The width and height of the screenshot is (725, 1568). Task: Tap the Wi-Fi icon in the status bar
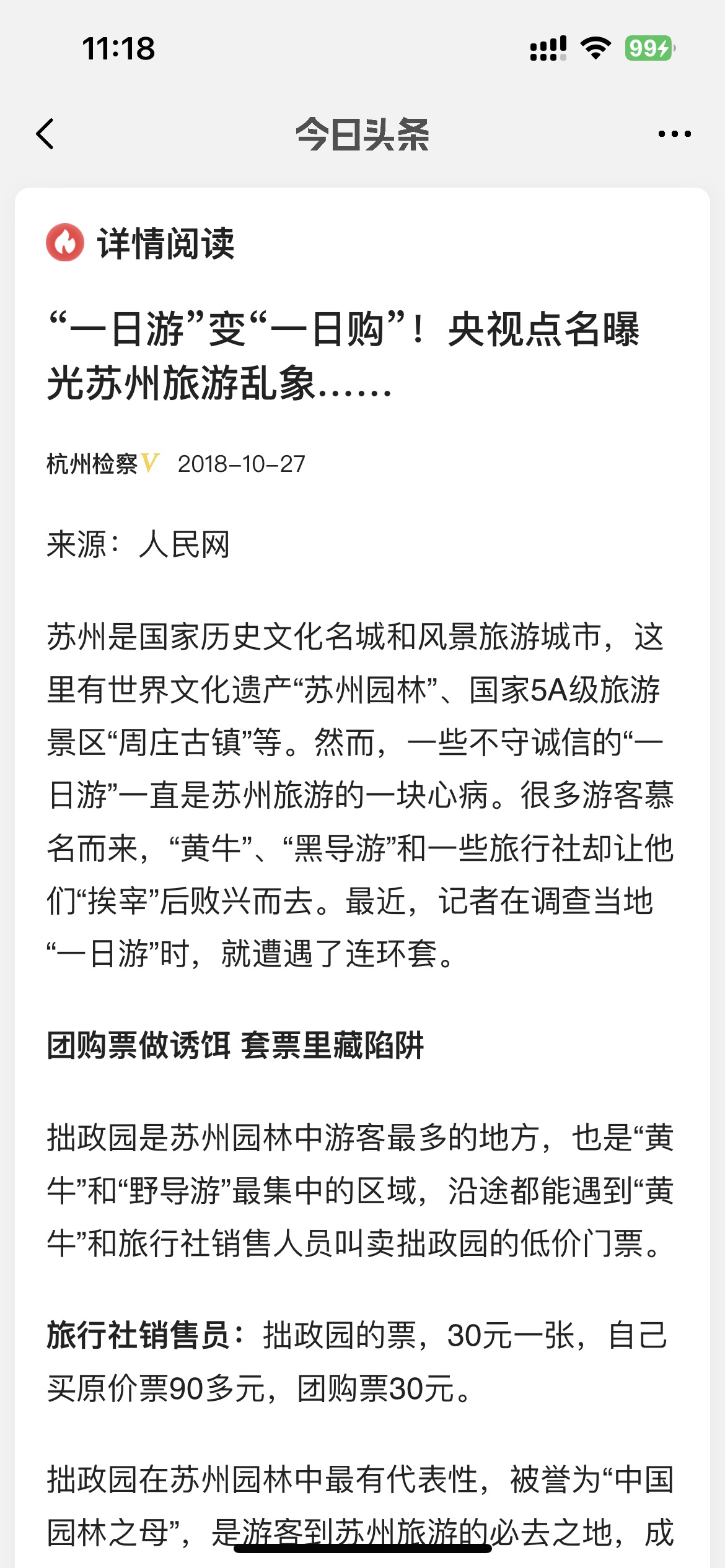point(595,47)
